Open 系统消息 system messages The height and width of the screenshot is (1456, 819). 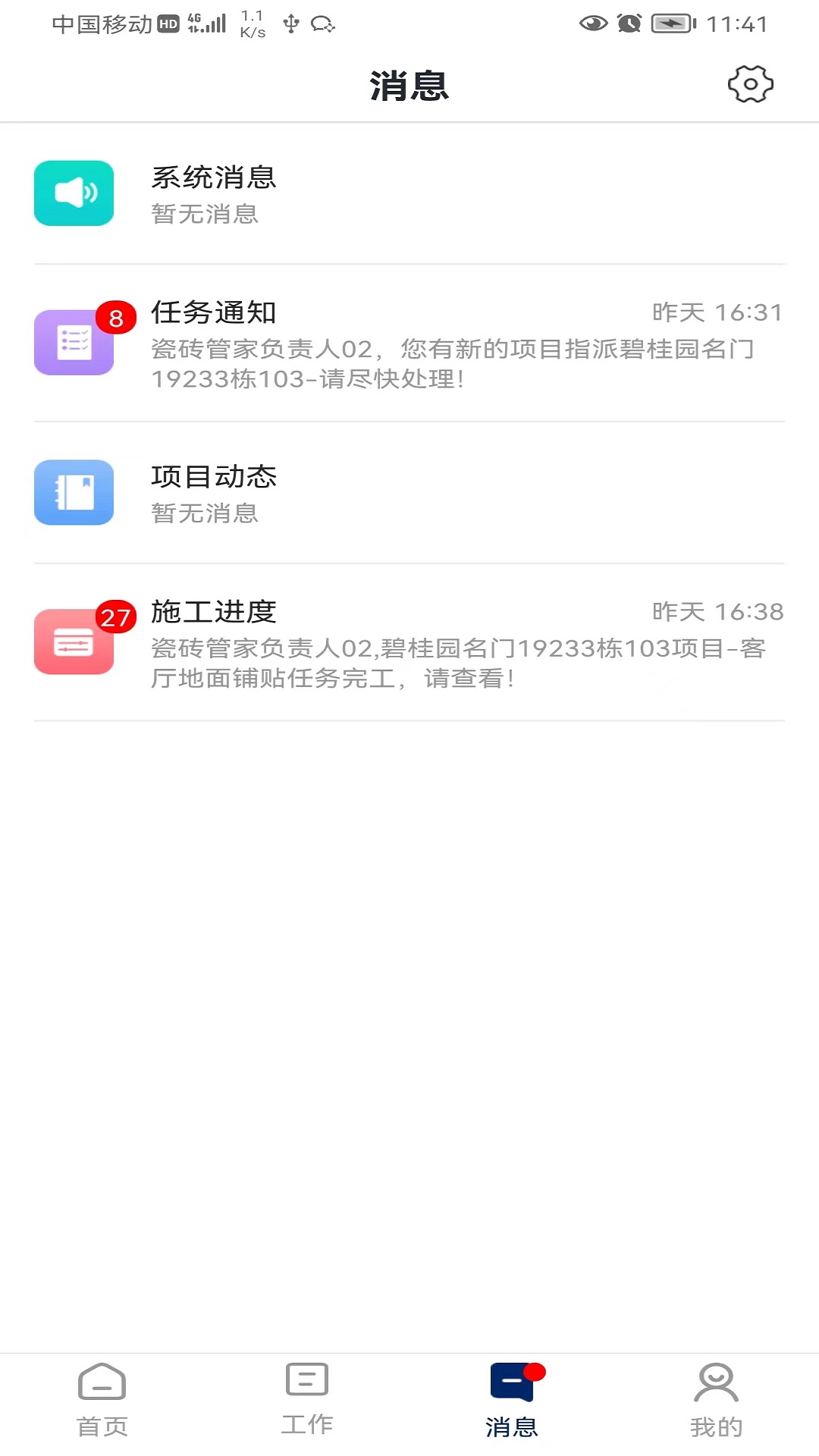tap(409, 193)
